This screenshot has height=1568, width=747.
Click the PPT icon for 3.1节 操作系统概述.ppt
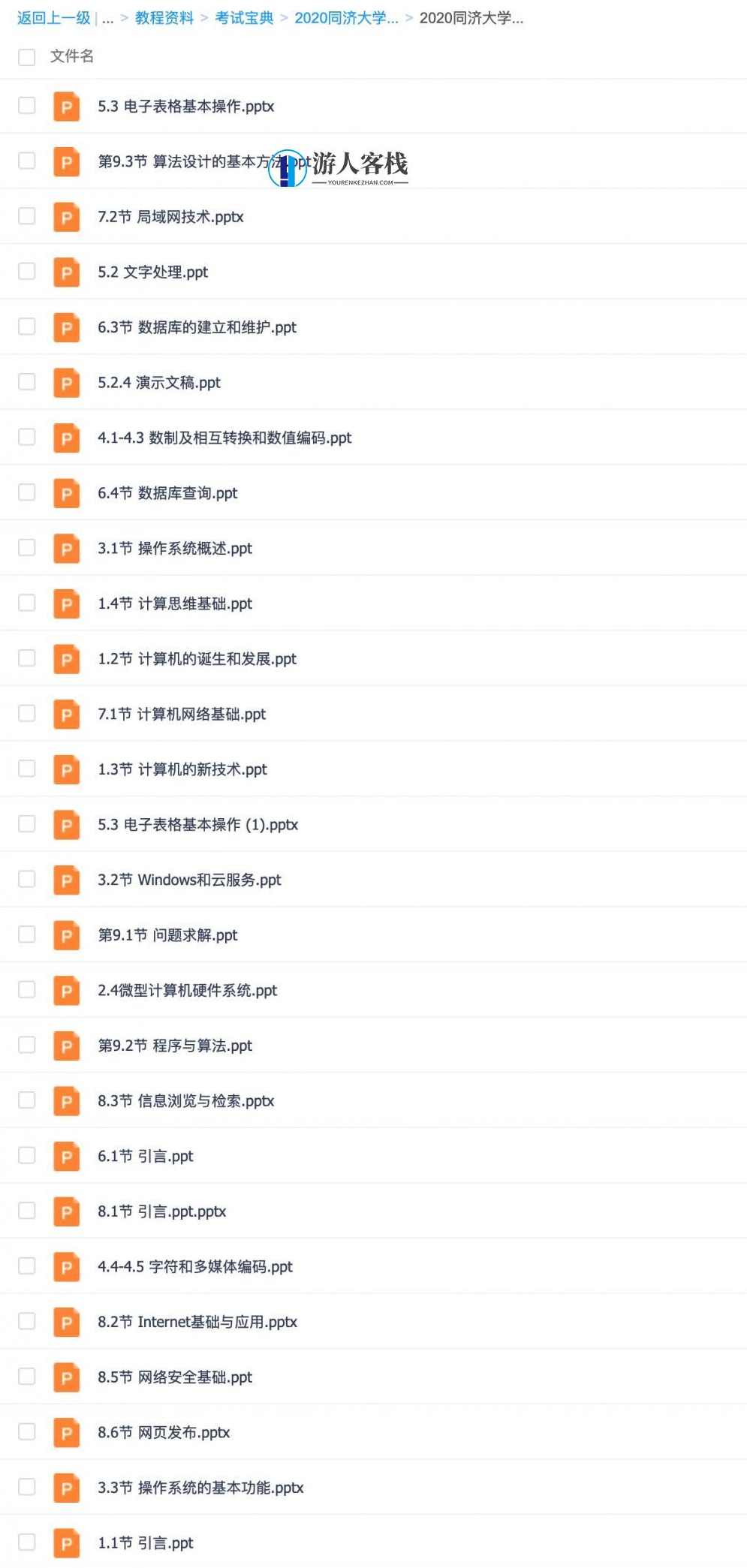coord(66,549)
